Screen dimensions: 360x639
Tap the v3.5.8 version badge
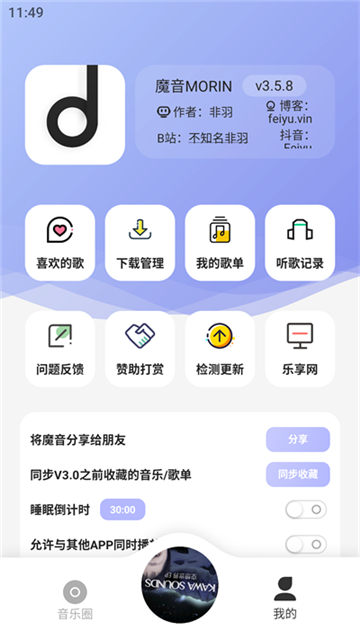click(x=274, y=86)
